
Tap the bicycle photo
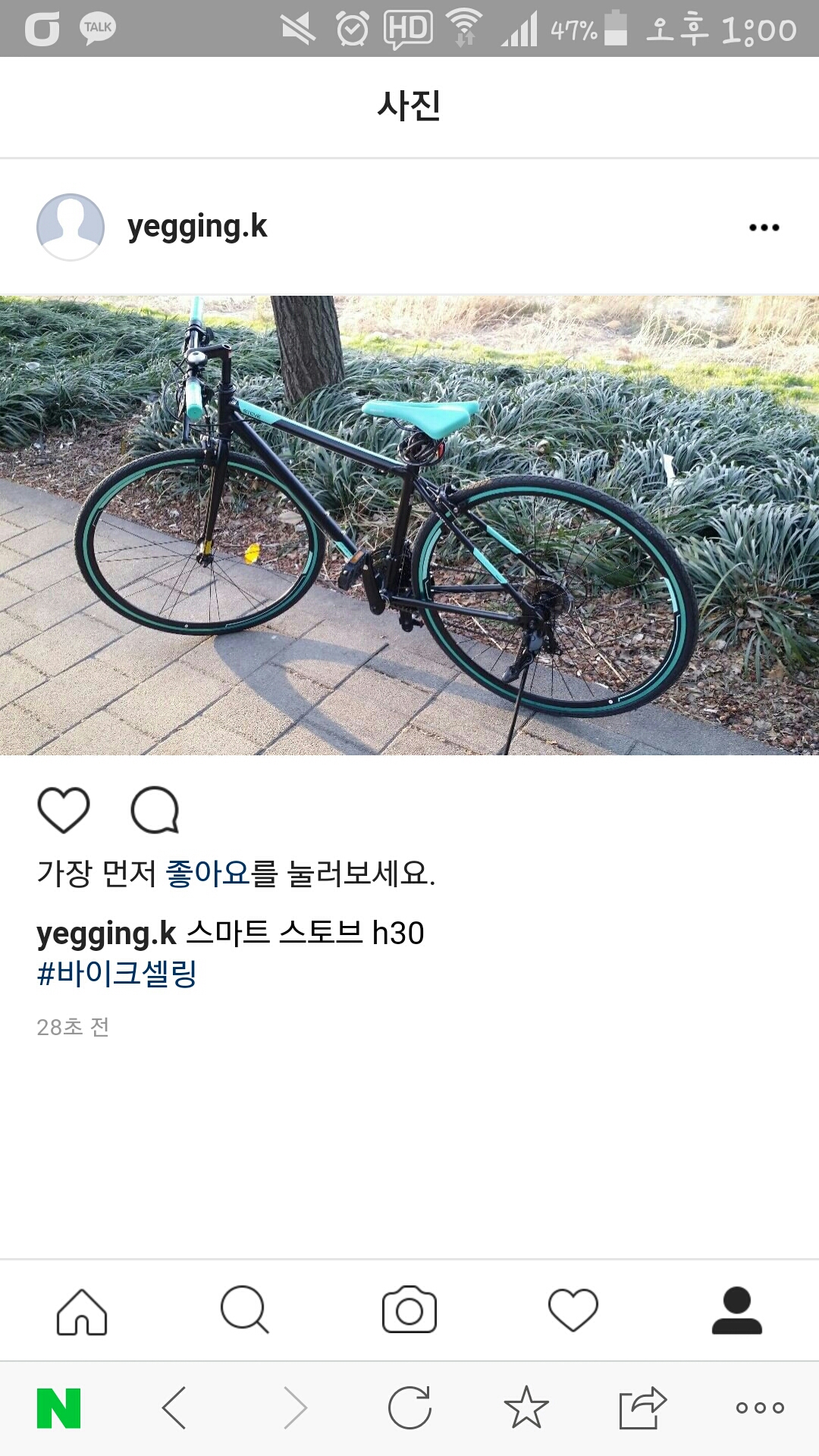pos(409,525)
